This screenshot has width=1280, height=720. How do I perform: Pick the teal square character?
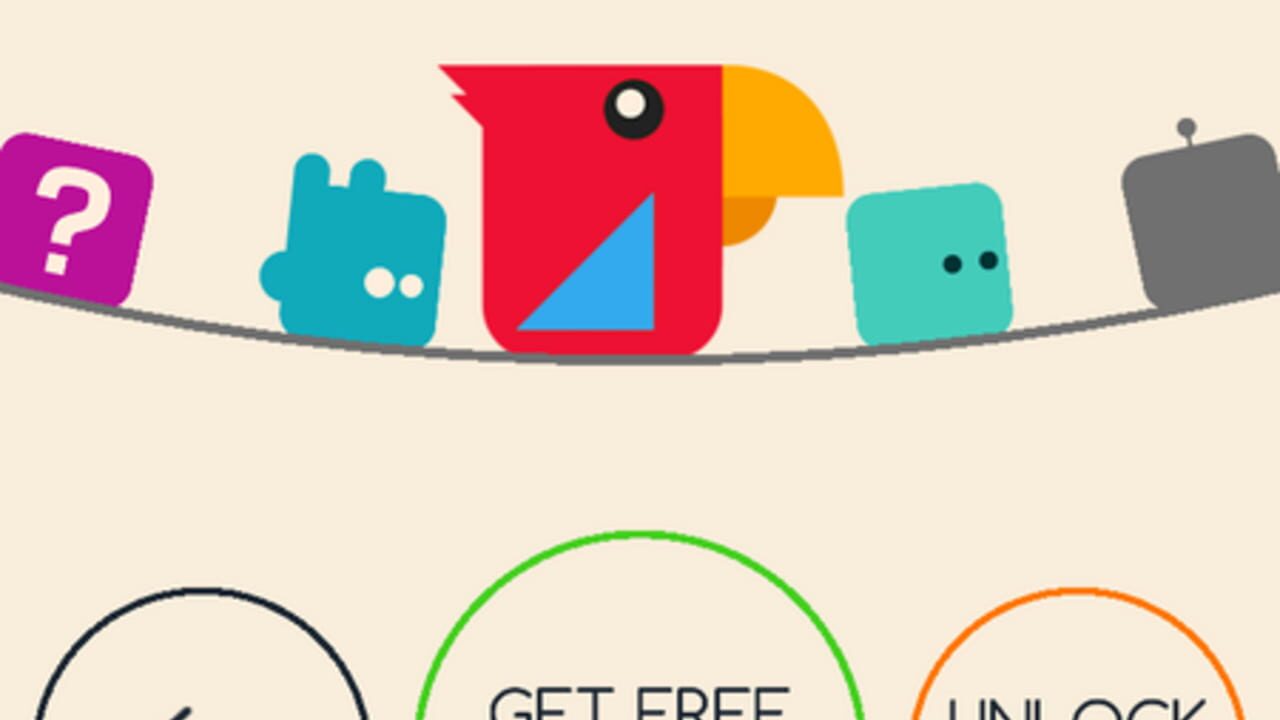point(928,263)
